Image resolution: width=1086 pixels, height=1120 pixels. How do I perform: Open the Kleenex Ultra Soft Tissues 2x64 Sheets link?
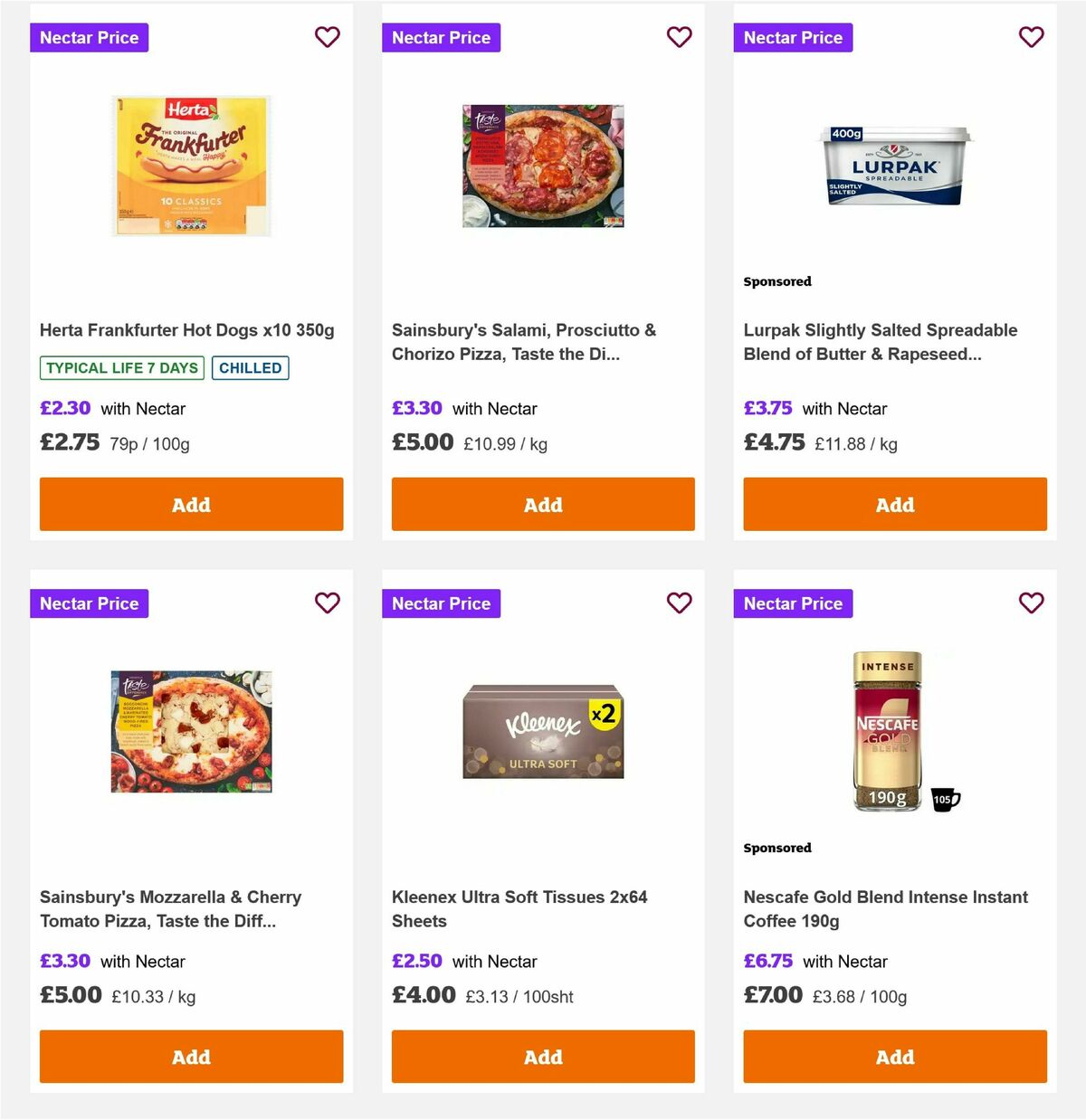point(519,909)
